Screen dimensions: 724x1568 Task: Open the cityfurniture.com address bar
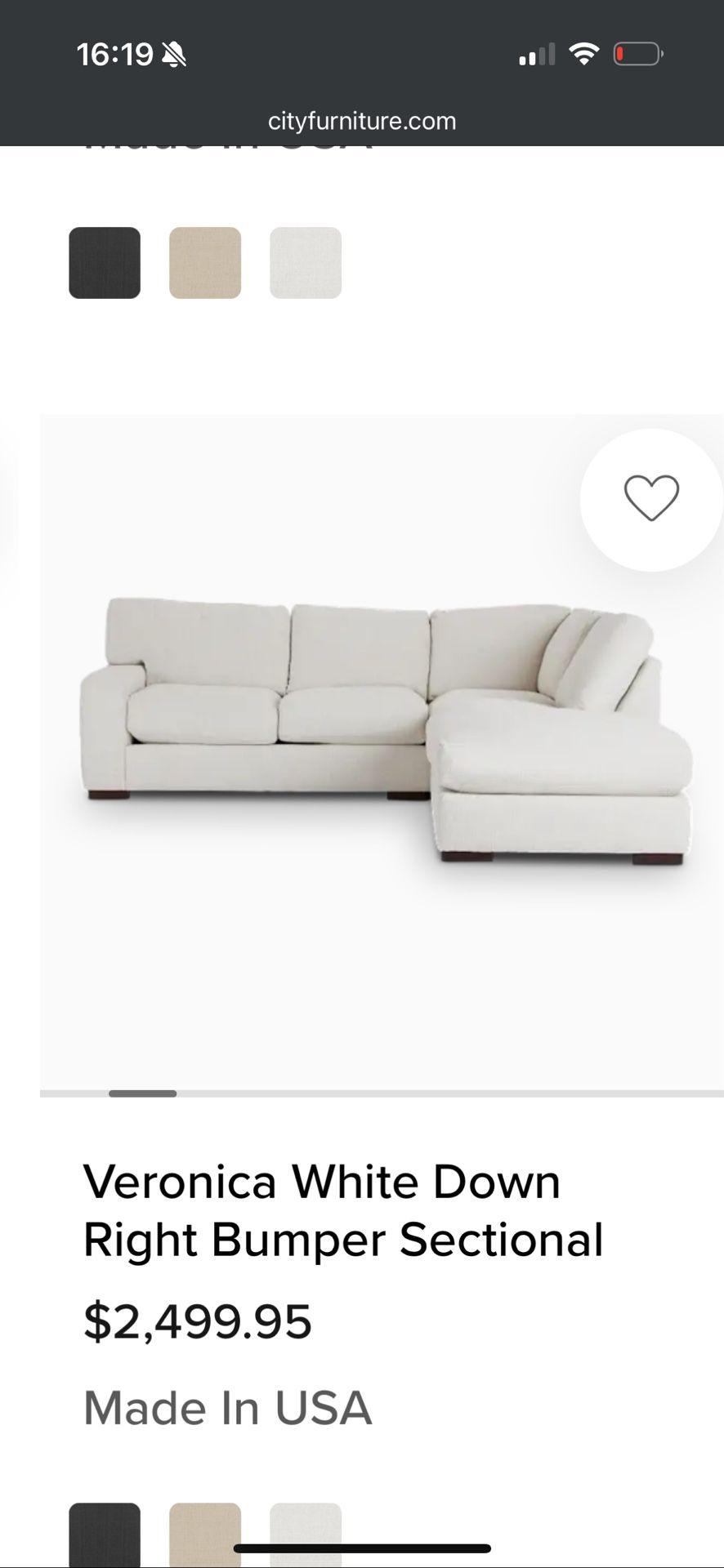pos(362,121)
